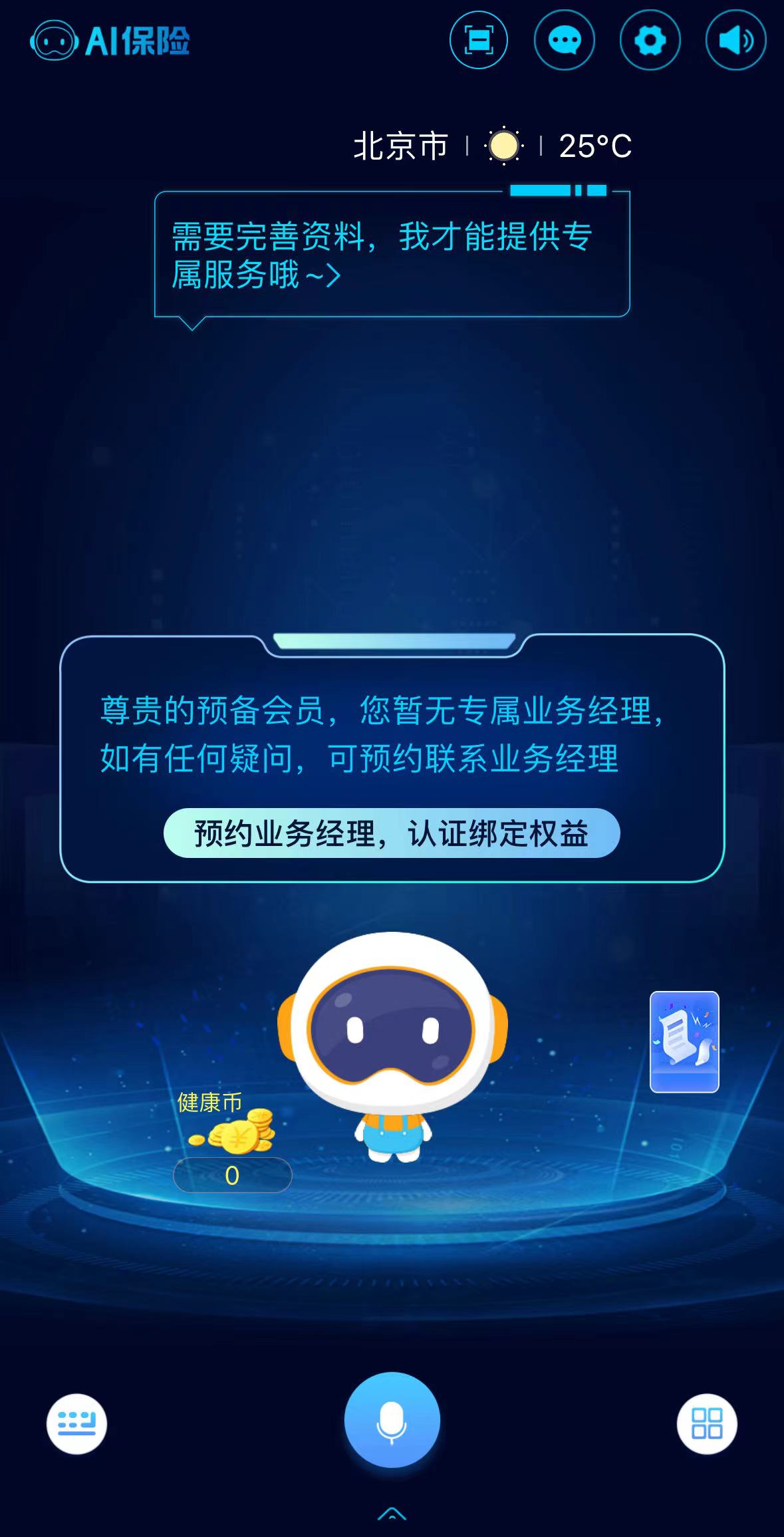Image resolution: width=784 pixels, height=1537 pixels.
Task: Open the chat messages icon
Action: (x=564, y=41)
